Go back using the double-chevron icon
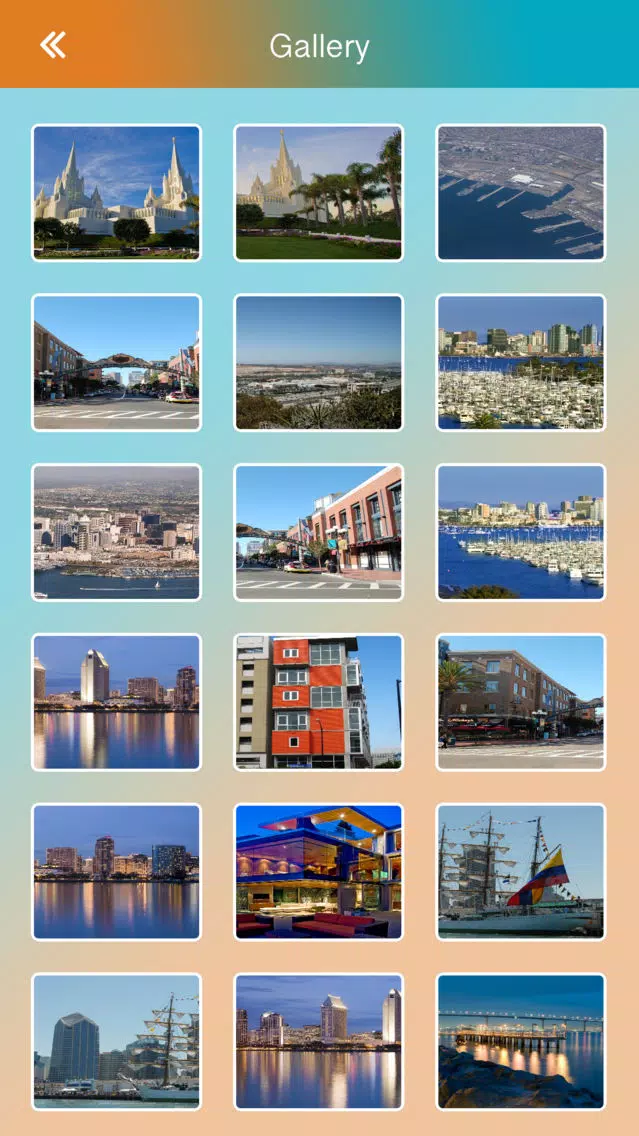The height and width of the screenshot is (1136, 639). pos(52,45)
